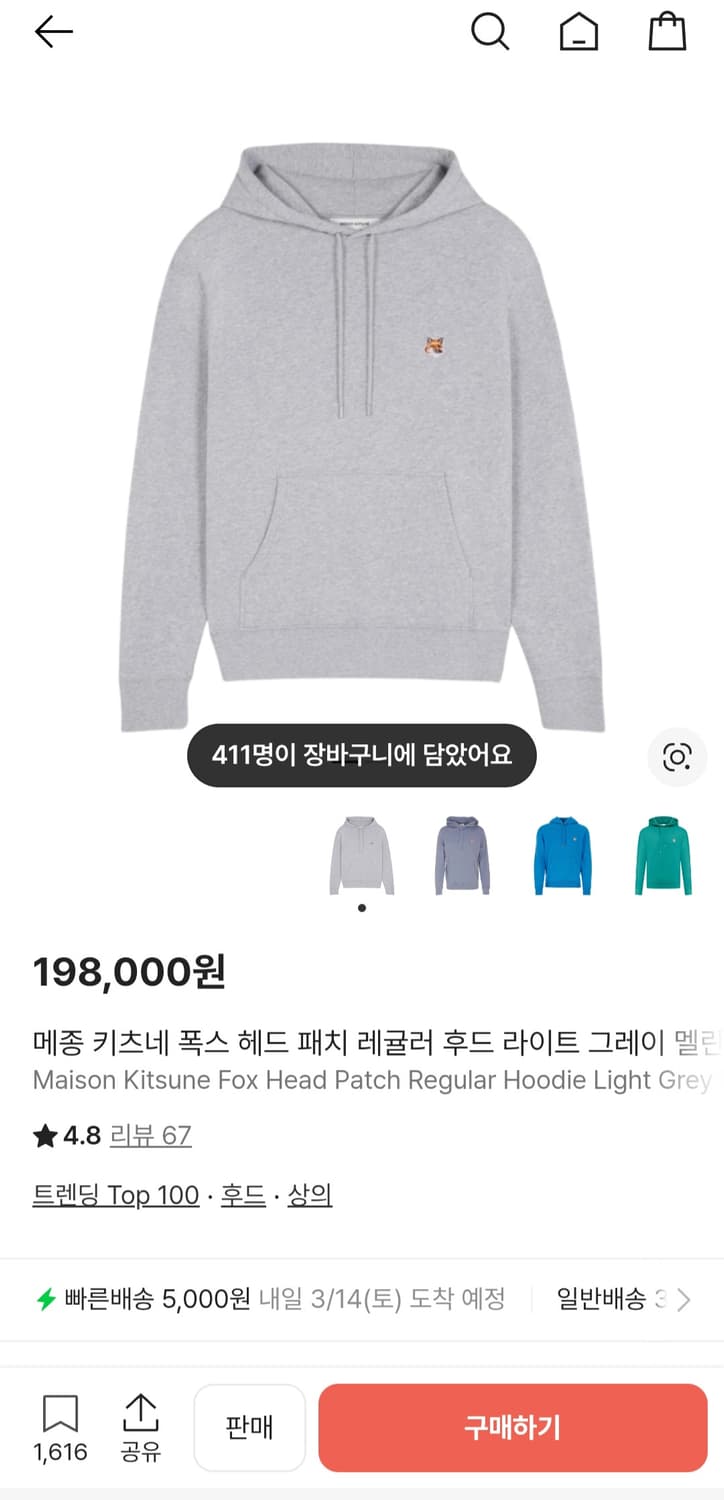Go to the home screen via home icon
The image size is (724, 1500).
tap(578, 31)
